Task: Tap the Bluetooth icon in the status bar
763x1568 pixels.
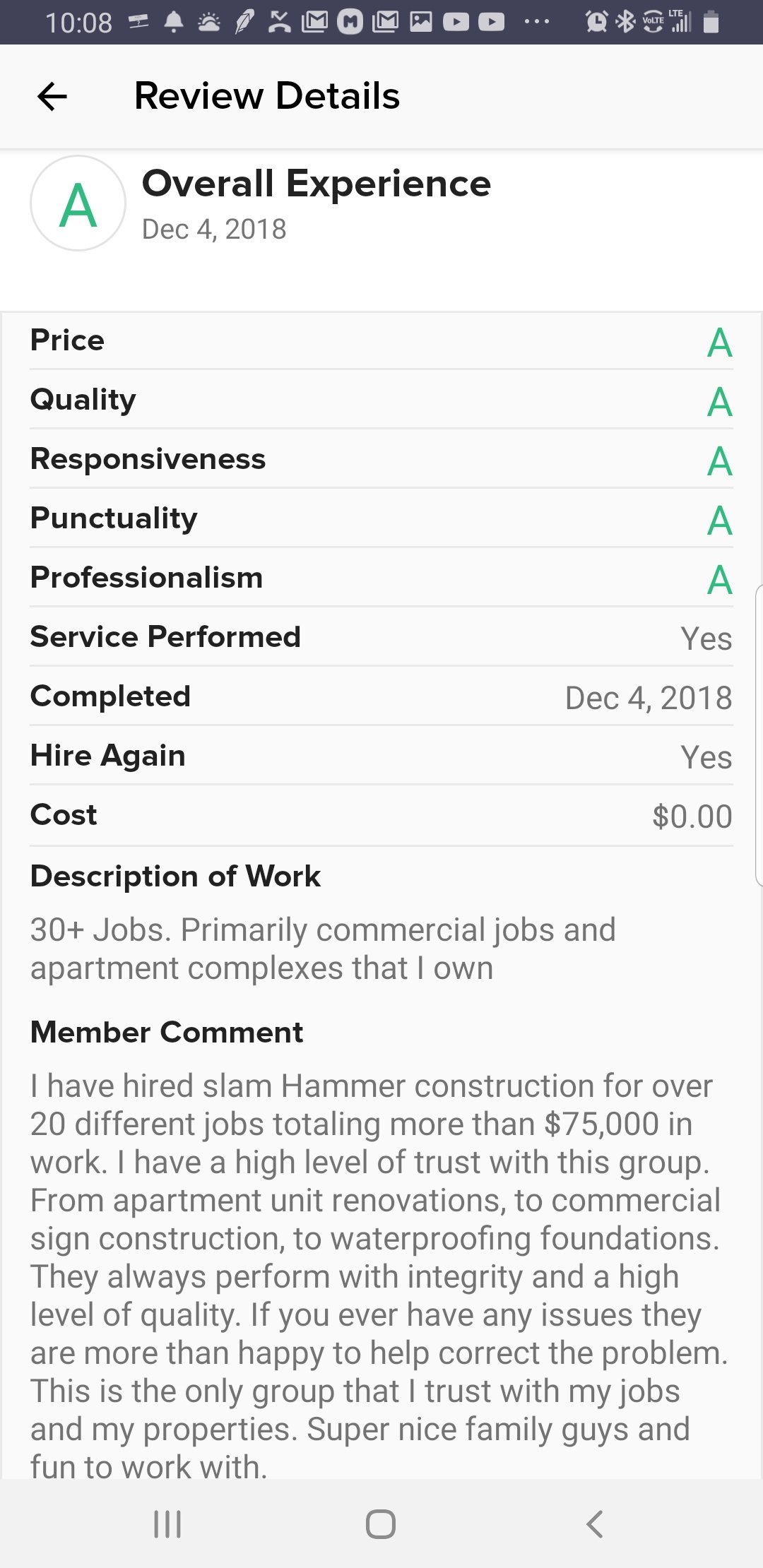Action: [x=625, y=21]
